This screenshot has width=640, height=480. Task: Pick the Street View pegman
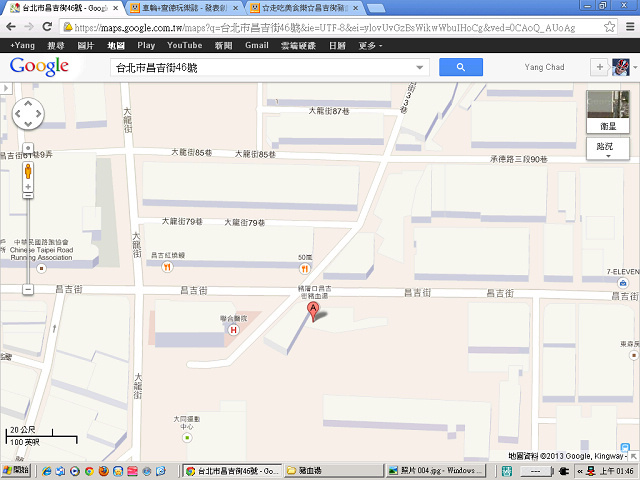pos(28,172)
